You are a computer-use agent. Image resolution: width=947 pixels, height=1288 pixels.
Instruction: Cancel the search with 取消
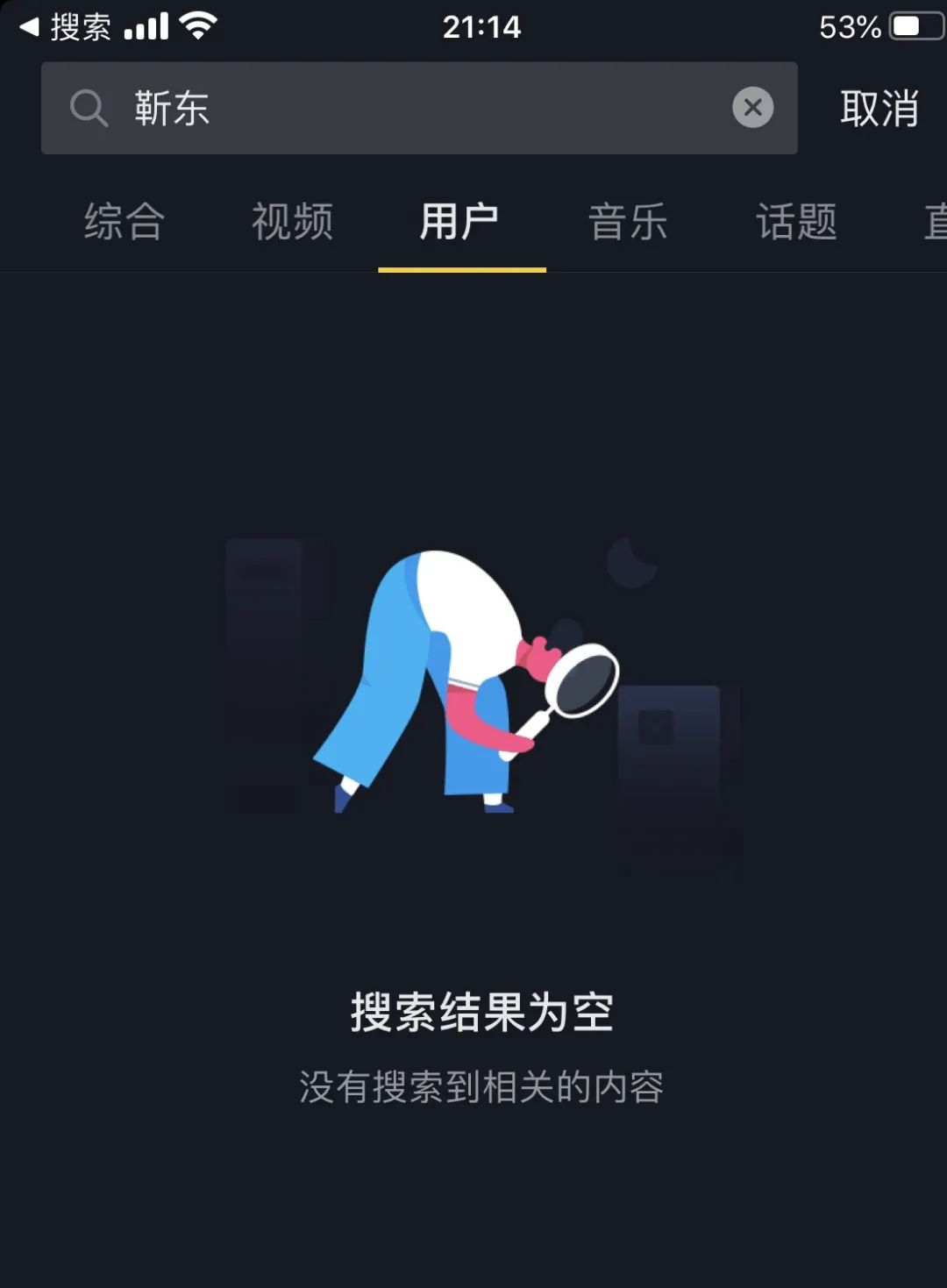[x=879, y=109]
